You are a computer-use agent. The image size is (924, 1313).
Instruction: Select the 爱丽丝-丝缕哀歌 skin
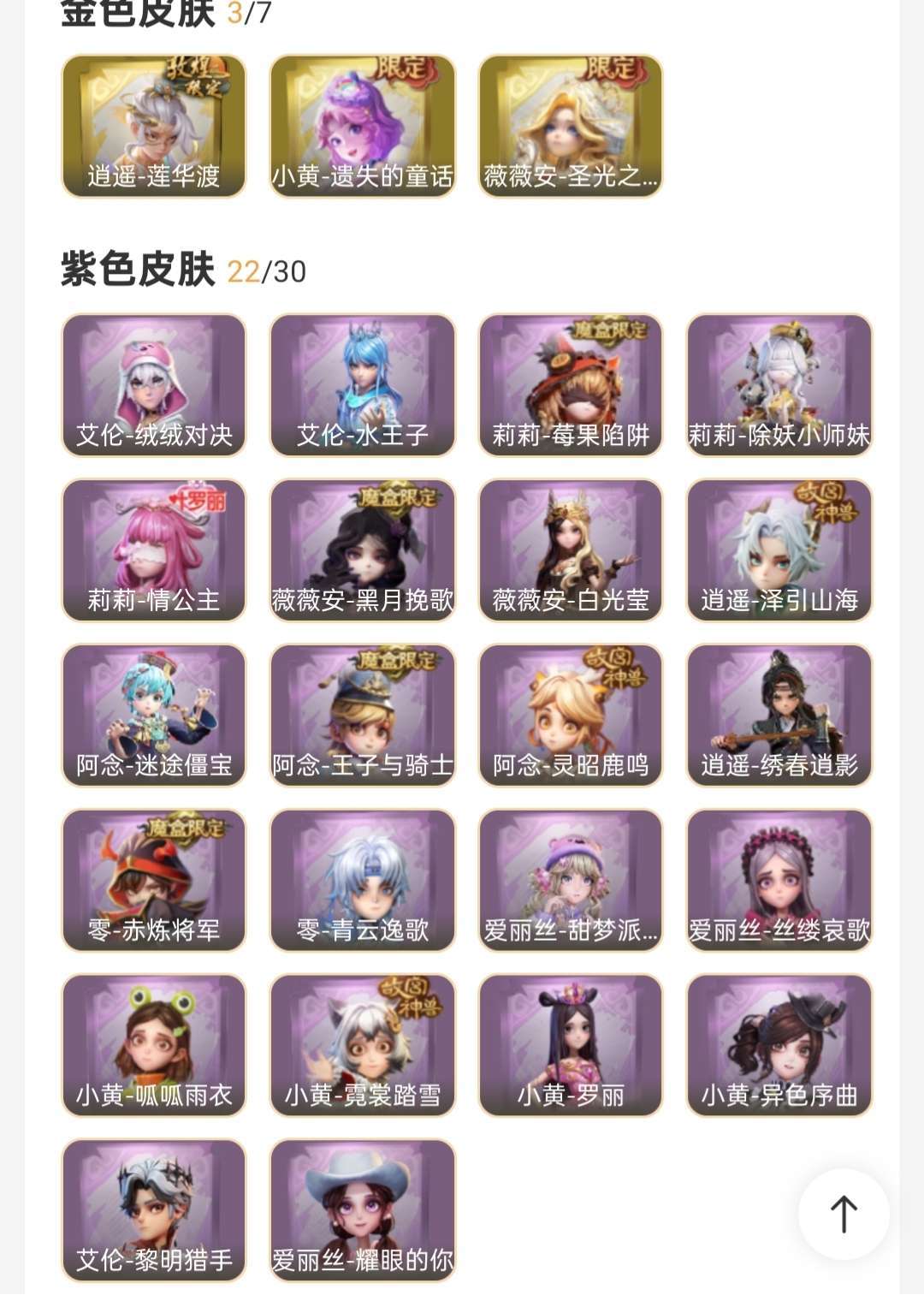click(x=779, y=881)
